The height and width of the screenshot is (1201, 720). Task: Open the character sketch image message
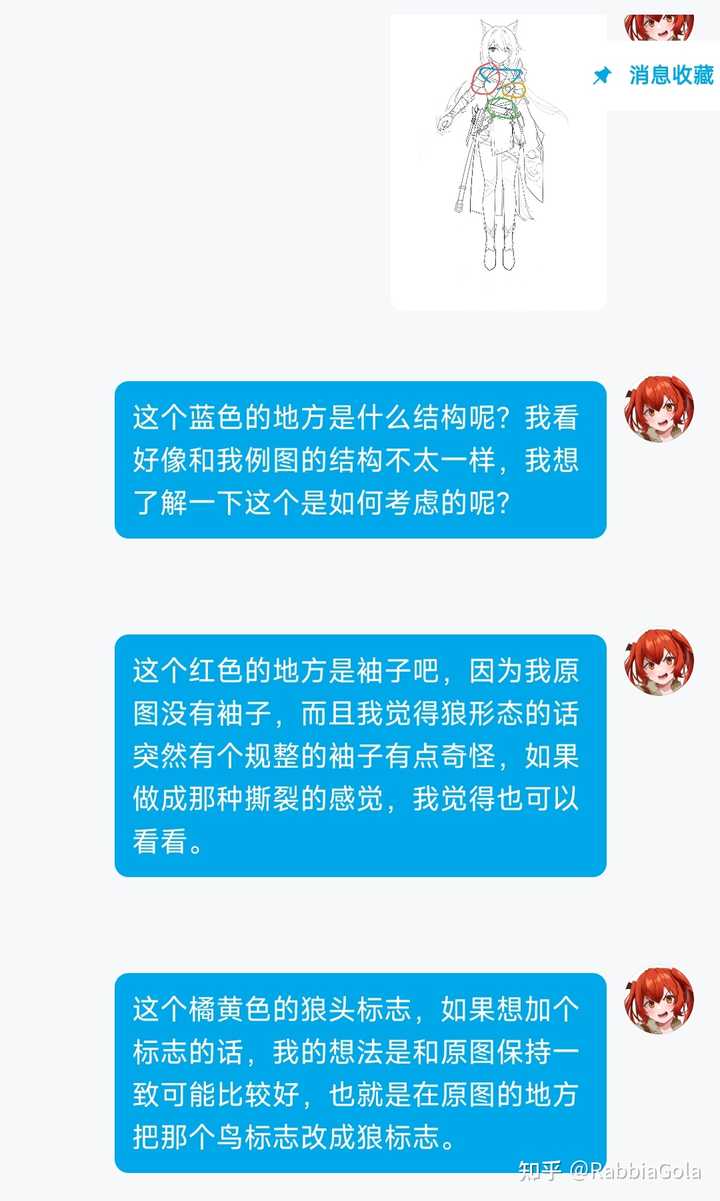pos(497,160)
